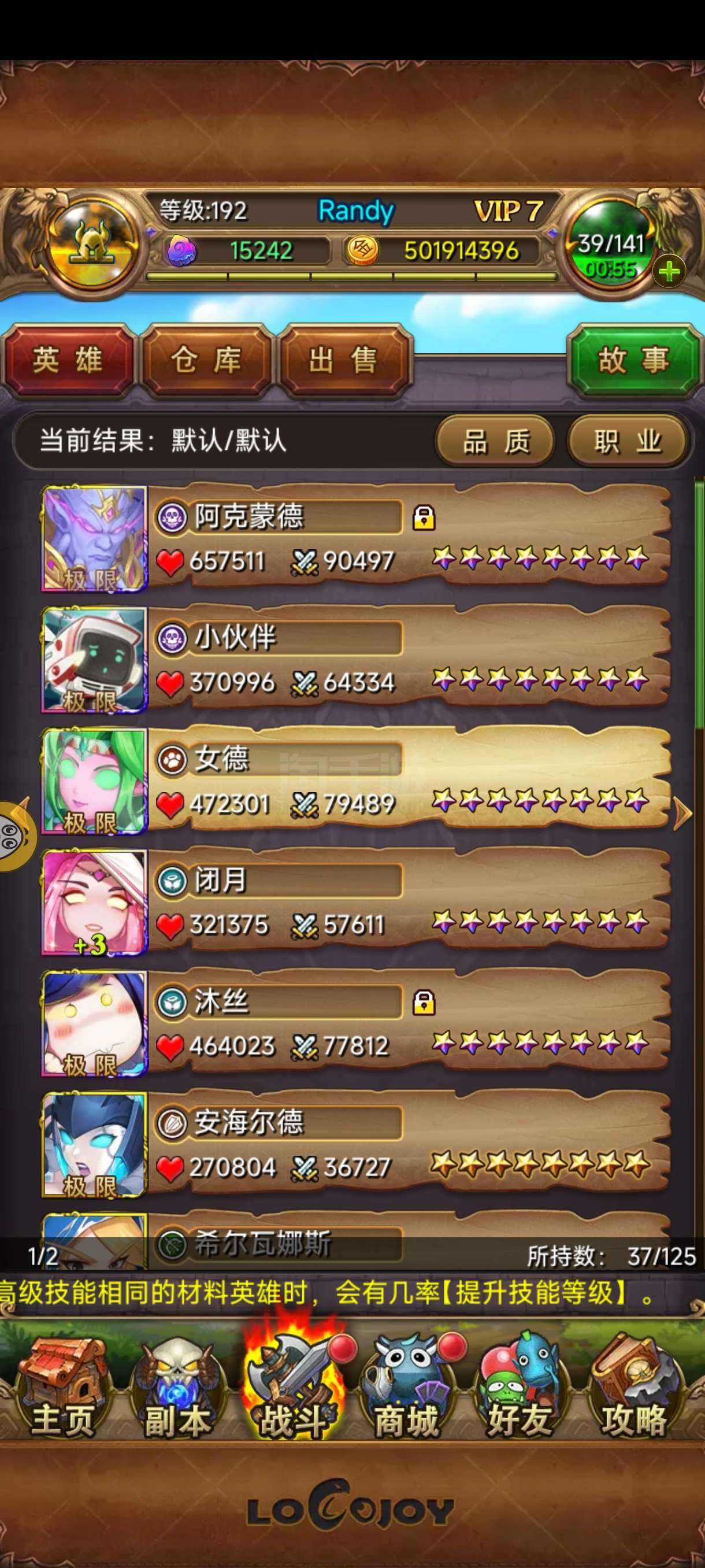Open hero 女德 entry
705x1568 pixels.
[356, 781]
